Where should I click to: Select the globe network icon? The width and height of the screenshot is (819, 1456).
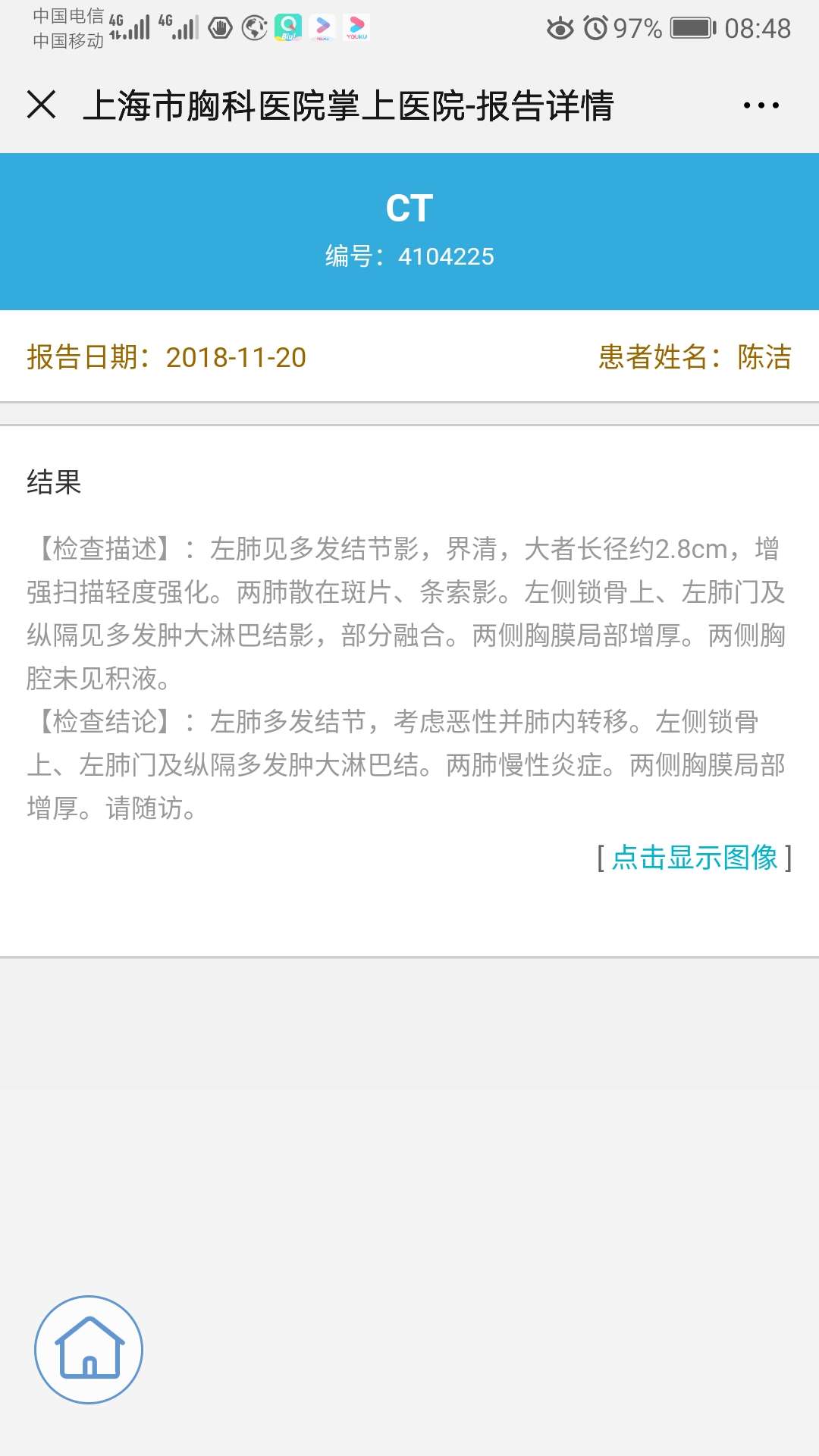254,27
